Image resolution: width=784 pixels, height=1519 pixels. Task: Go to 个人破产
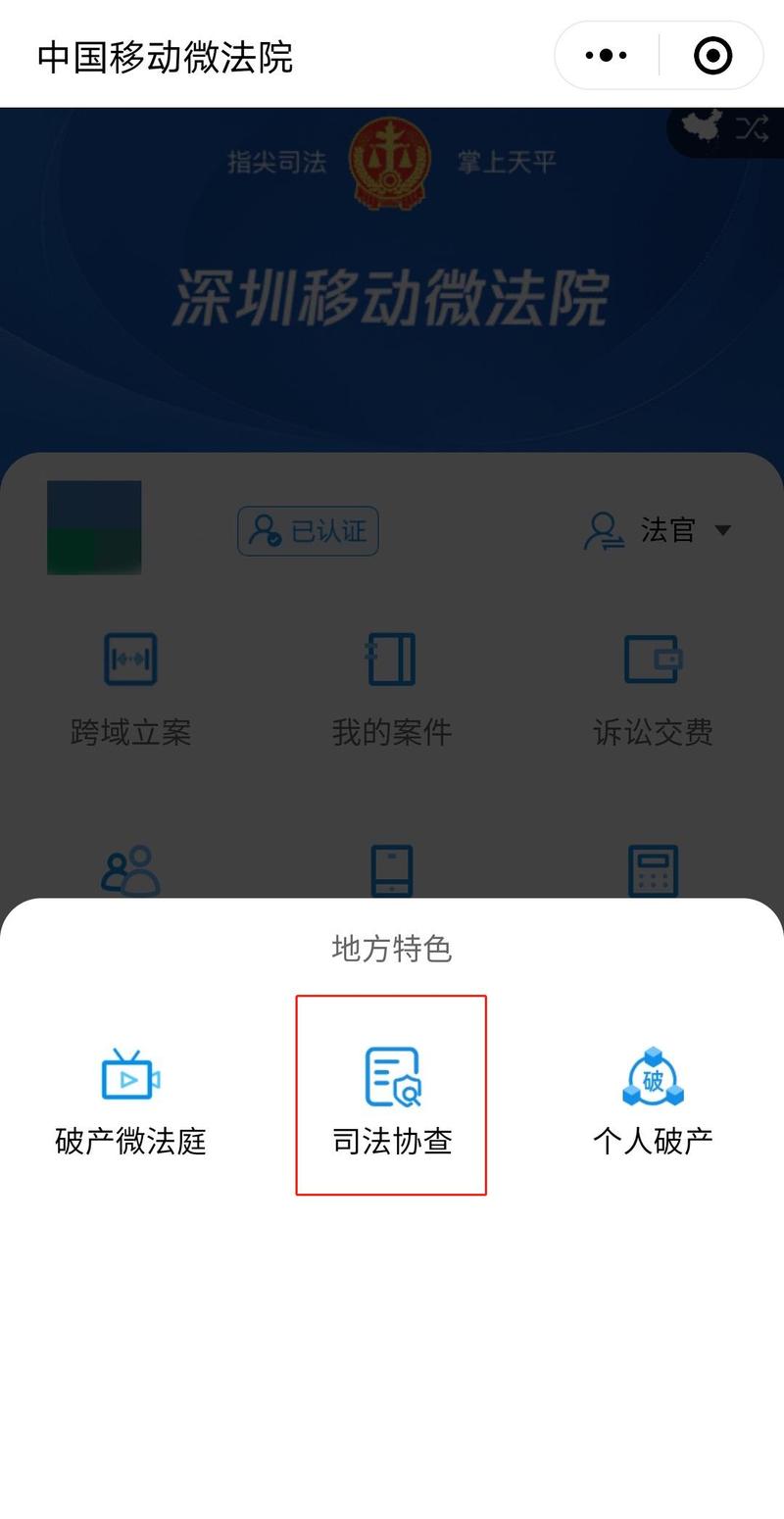pyautogui.click(x=653, y=1100)
